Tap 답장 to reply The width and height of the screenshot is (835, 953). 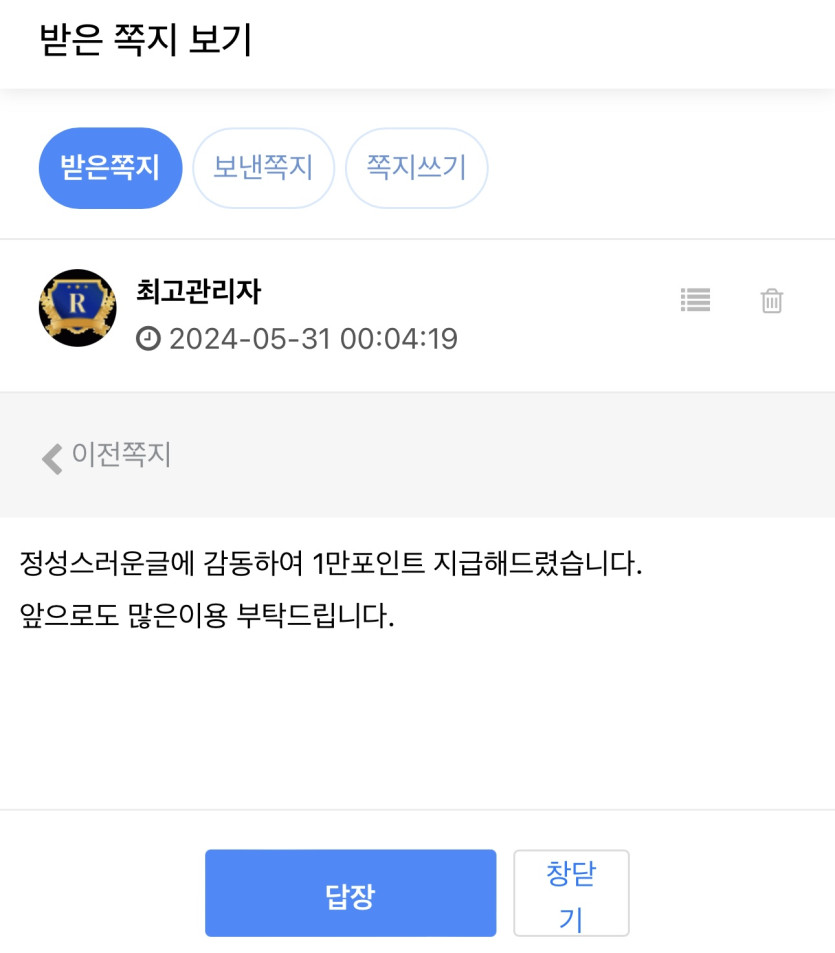tap(350, 894)
